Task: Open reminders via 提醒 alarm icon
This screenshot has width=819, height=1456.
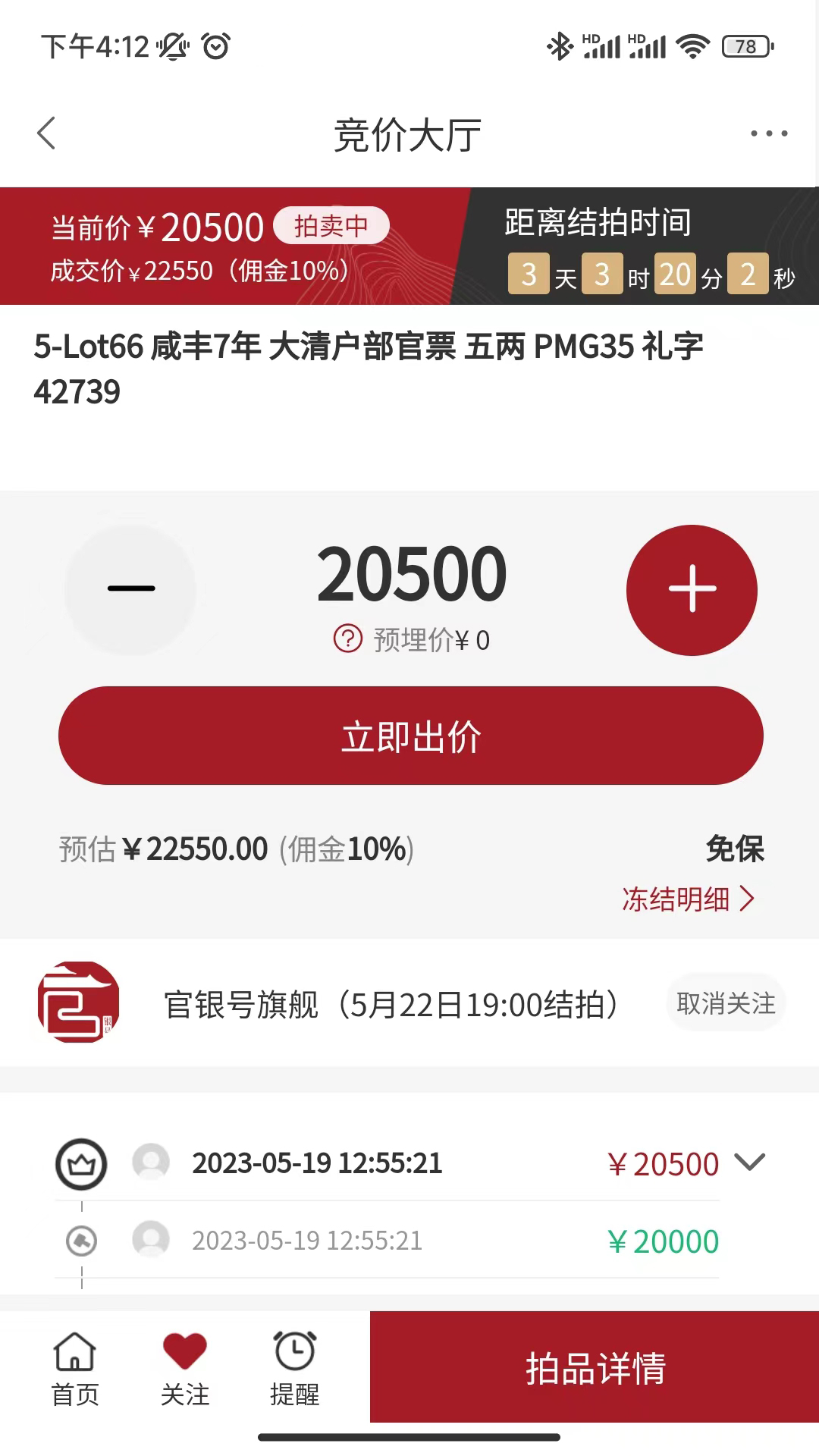Action: 296,1365
